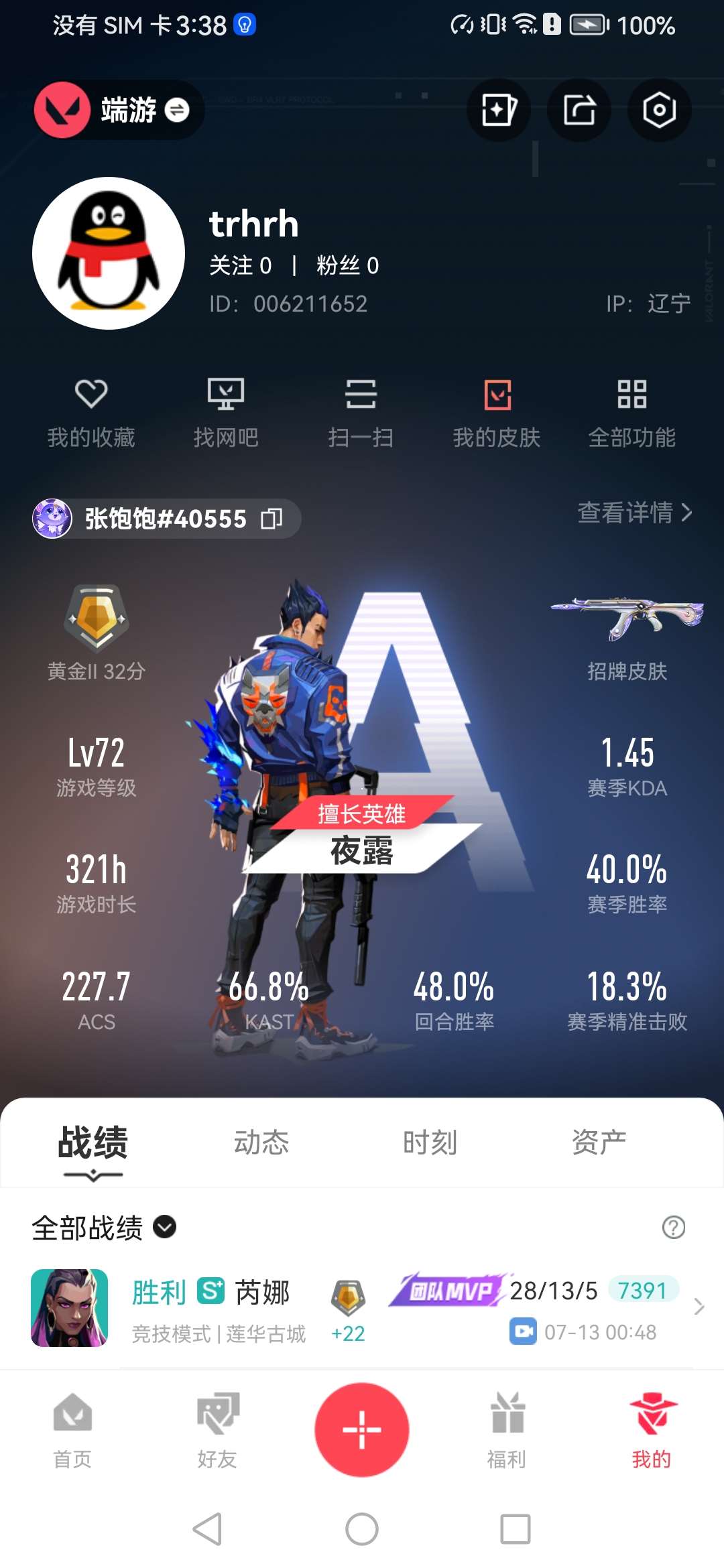Switch to the 动态 tab

tap(261, 1142)
